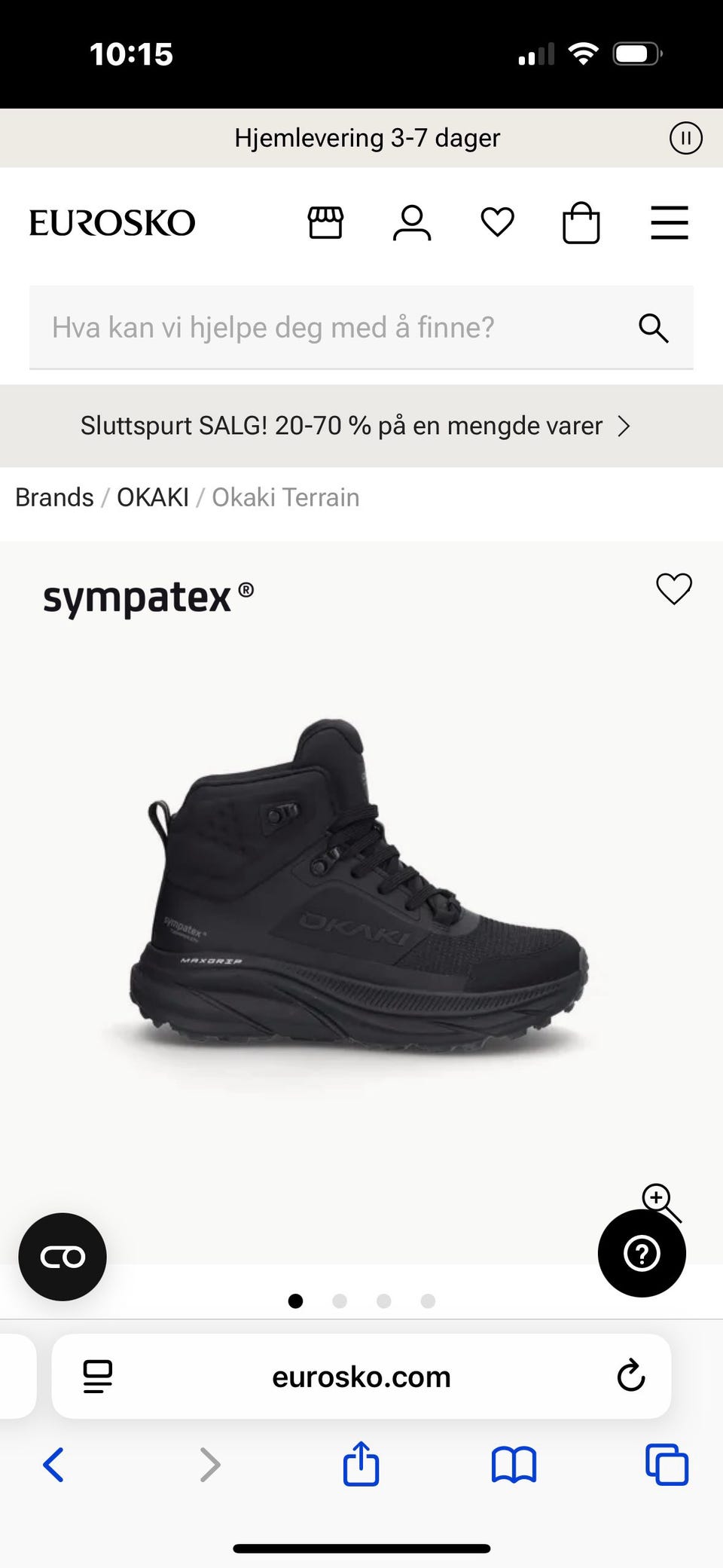Open Safari tabs overview
The image size is (723, 1568).
click(667, 1465)
